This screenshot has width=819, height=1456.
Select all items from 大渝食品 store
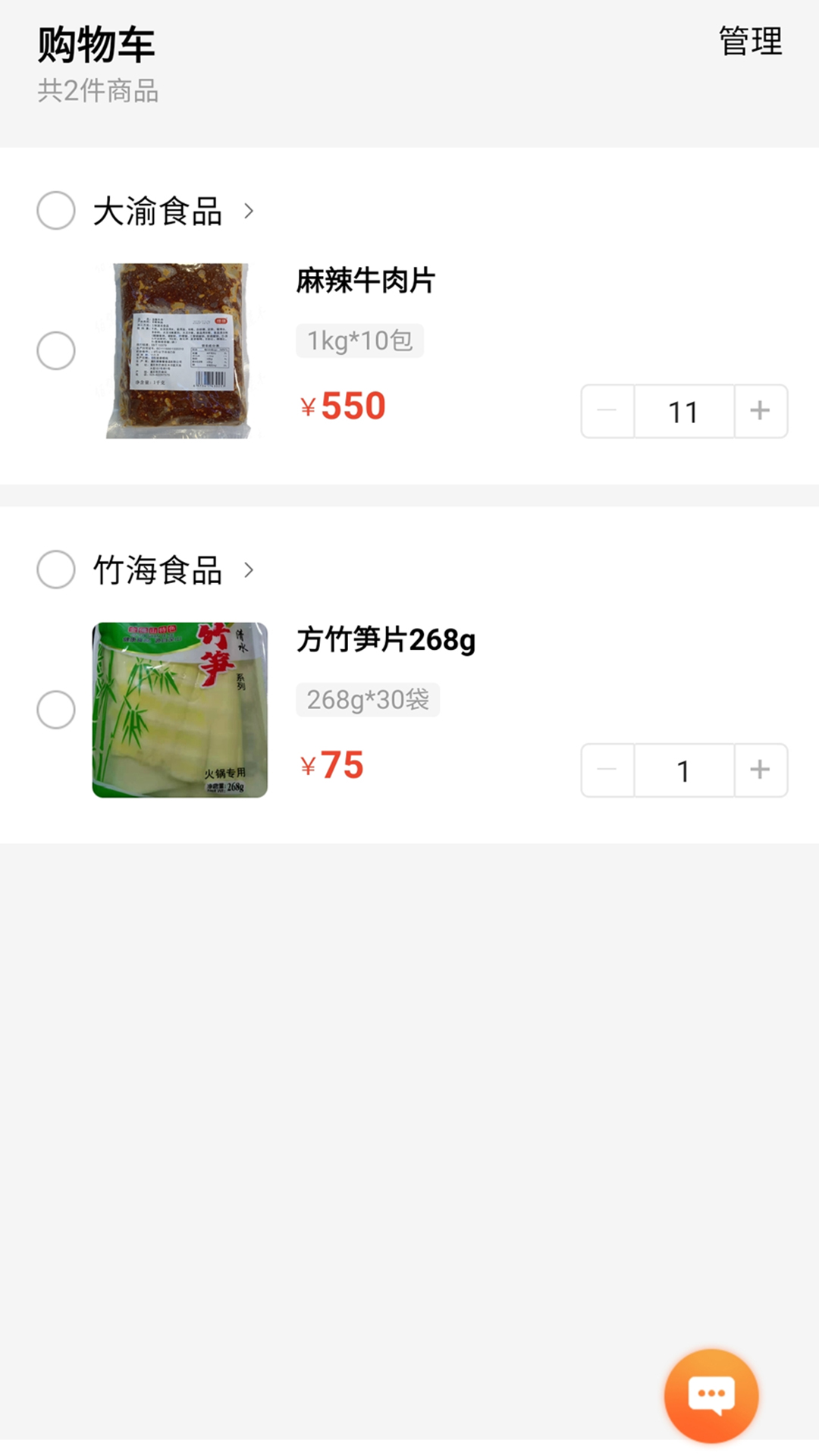pos(56,211)
